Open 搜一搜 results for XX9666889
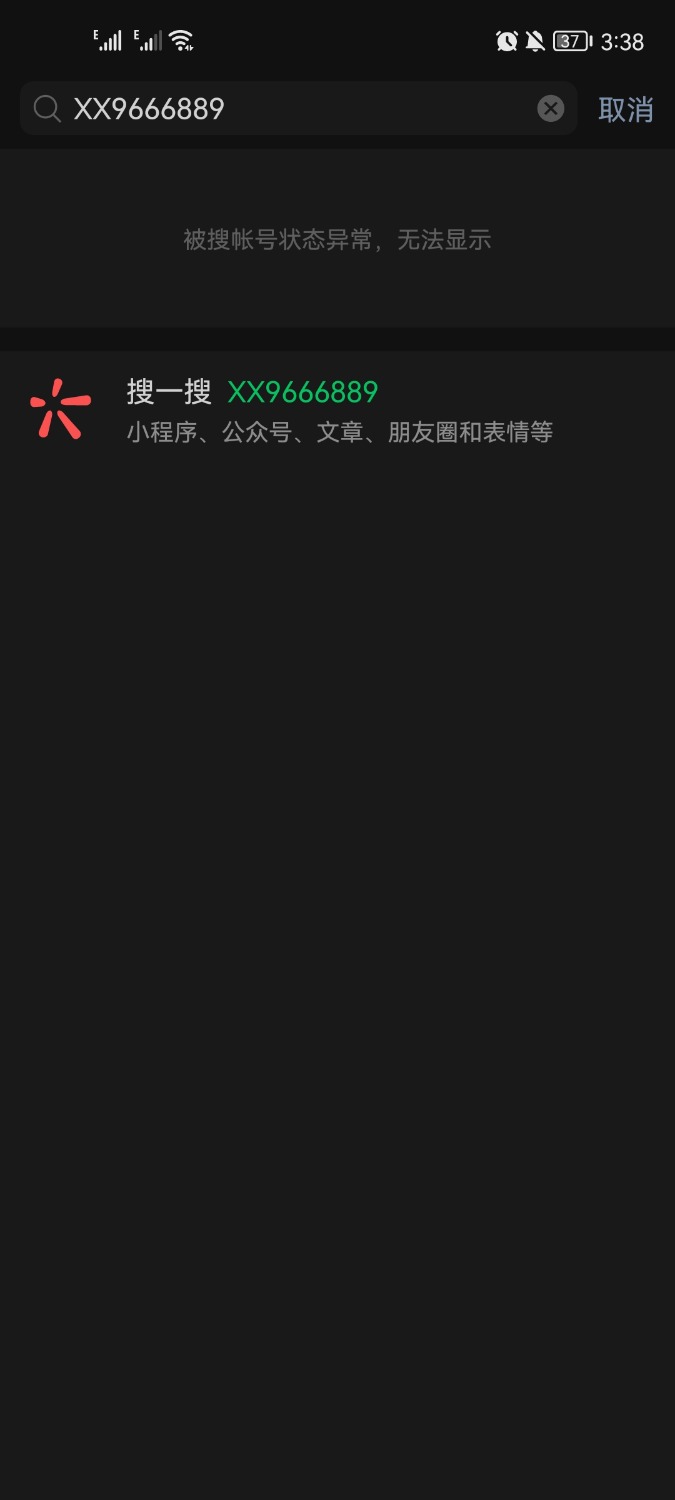This screenshot has width=675, height=1500. 337,410
